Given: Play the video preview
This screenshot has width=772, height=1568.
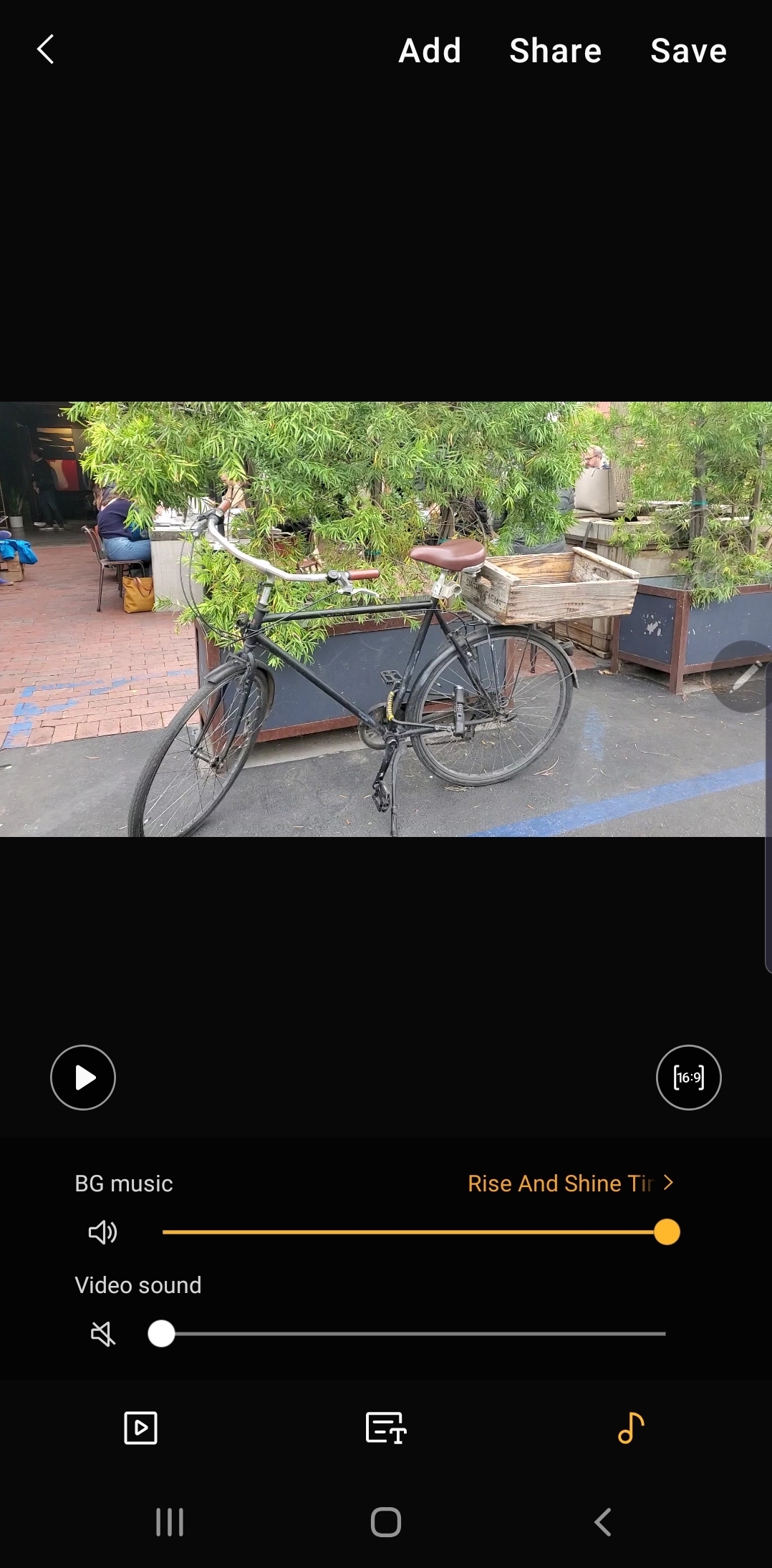Looking at the screenshot, I should click(x=83, y=1078).
